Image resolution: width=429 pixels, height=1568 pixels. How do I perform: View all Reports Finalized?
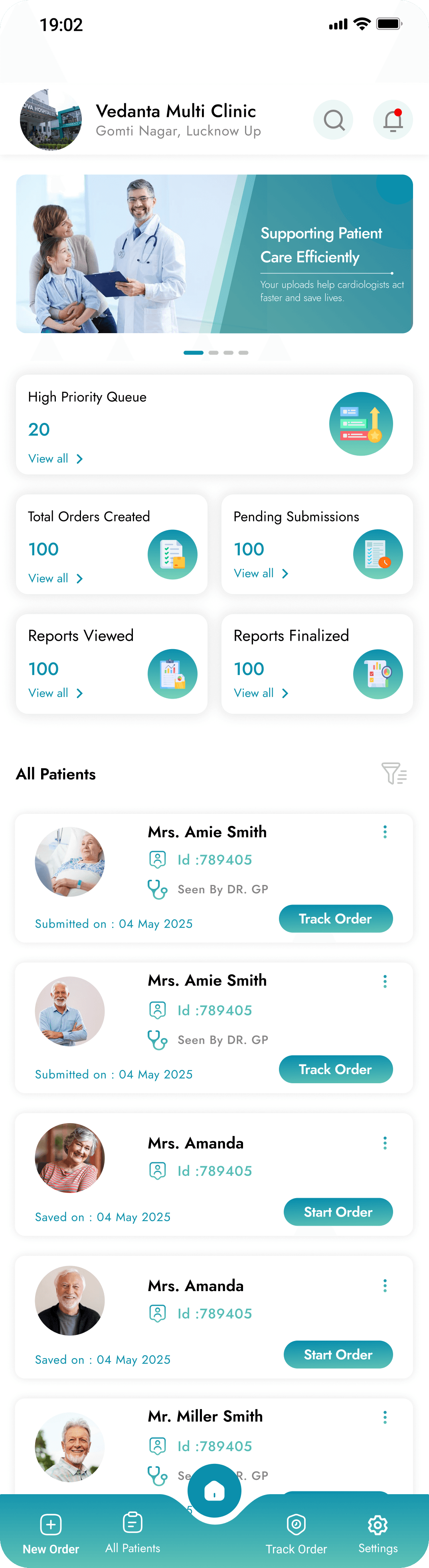[261, 693]
